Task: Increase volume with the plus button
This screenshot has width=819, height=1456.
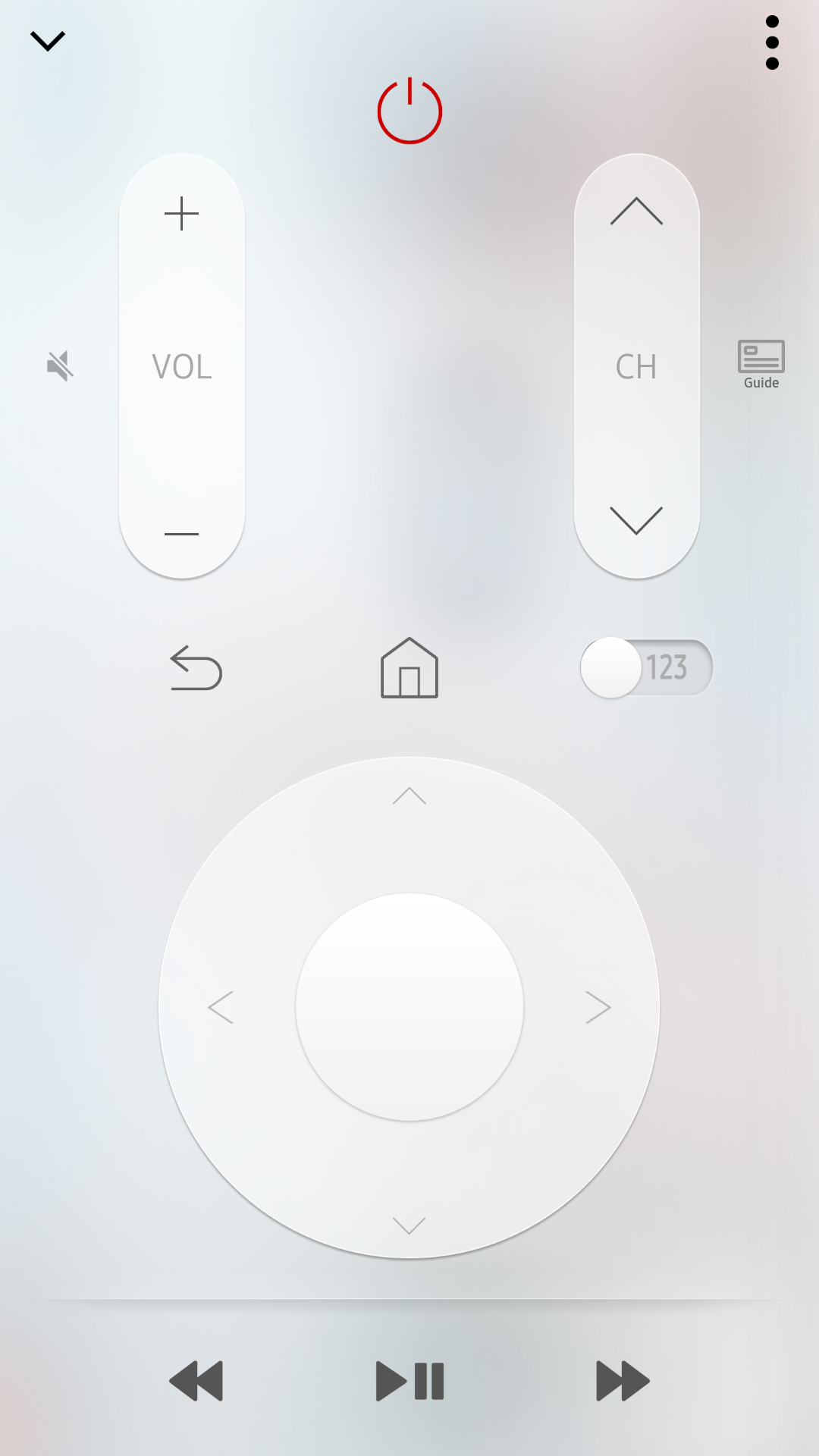Action: 182,213
